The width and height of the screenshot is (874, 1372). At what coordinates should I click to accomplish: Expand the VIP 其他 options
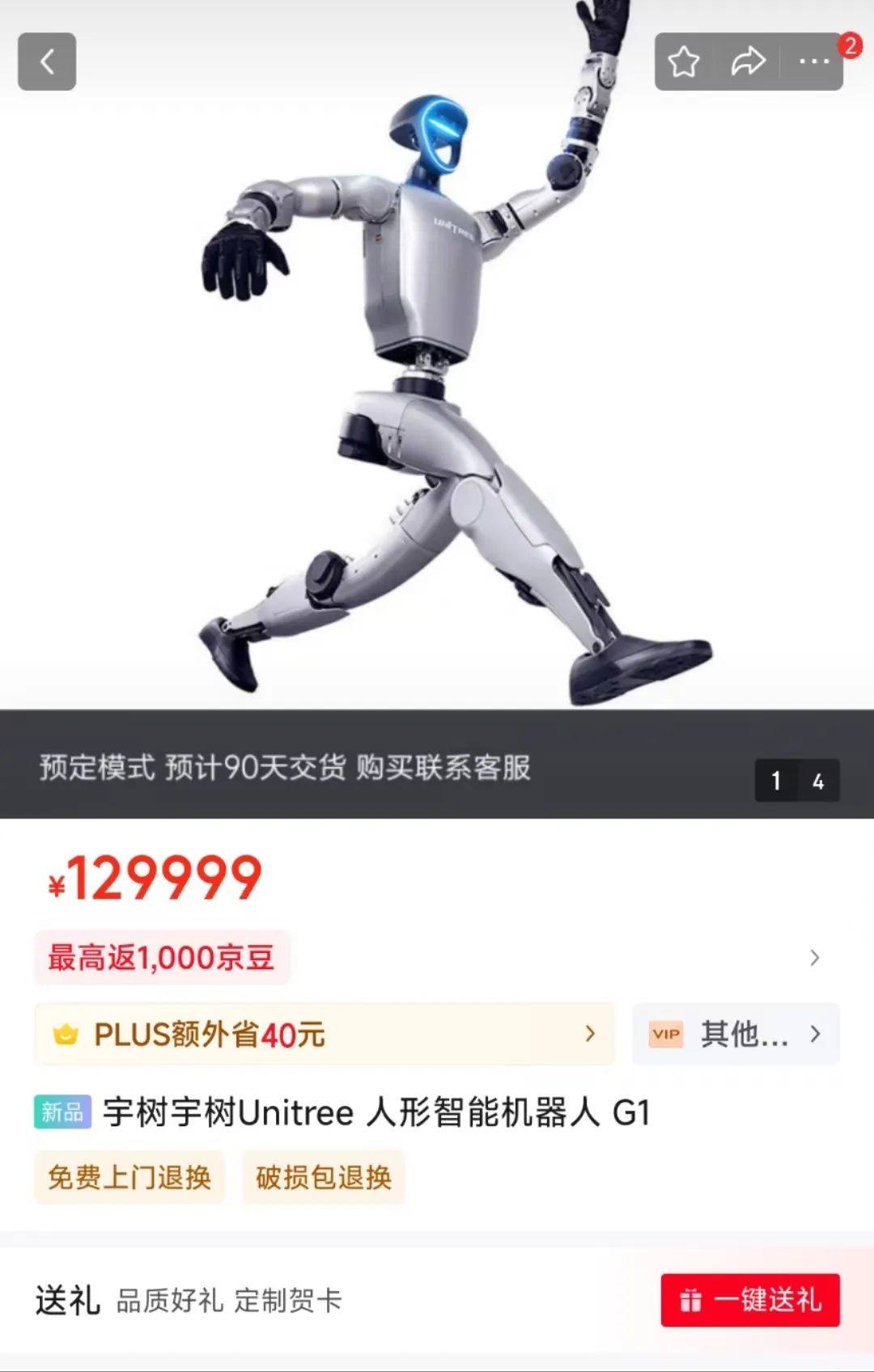736,1034
